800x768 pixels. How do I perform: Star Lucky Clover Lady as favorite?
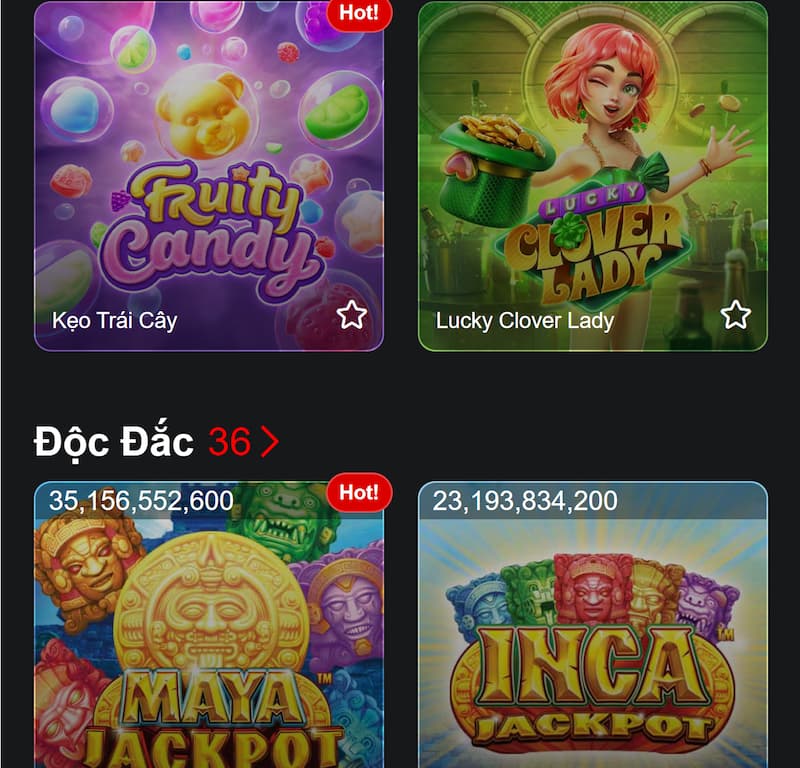pyautogui.click(x=735, y=316)
